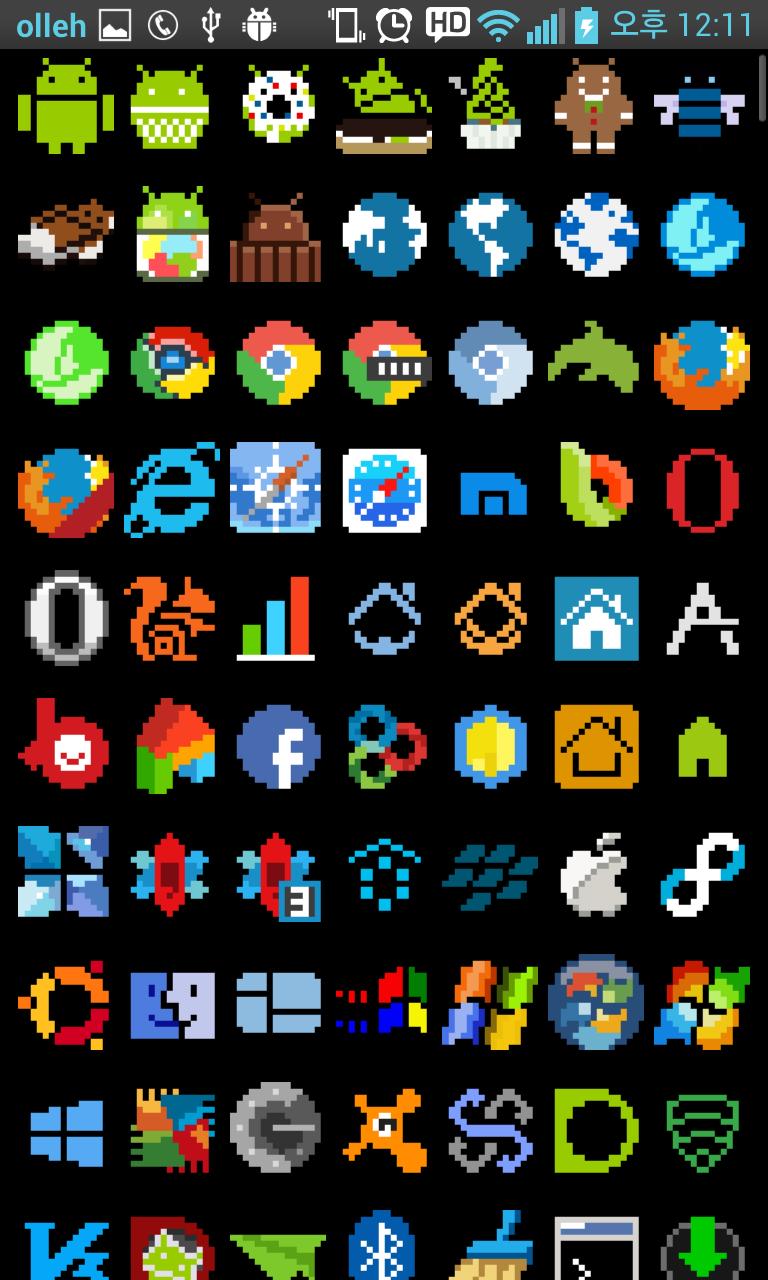The width and height of the screenshot is (768, 1280).
Task: Open the Jelly Bean Android mascot icon
Action: (x=170, y=235)
